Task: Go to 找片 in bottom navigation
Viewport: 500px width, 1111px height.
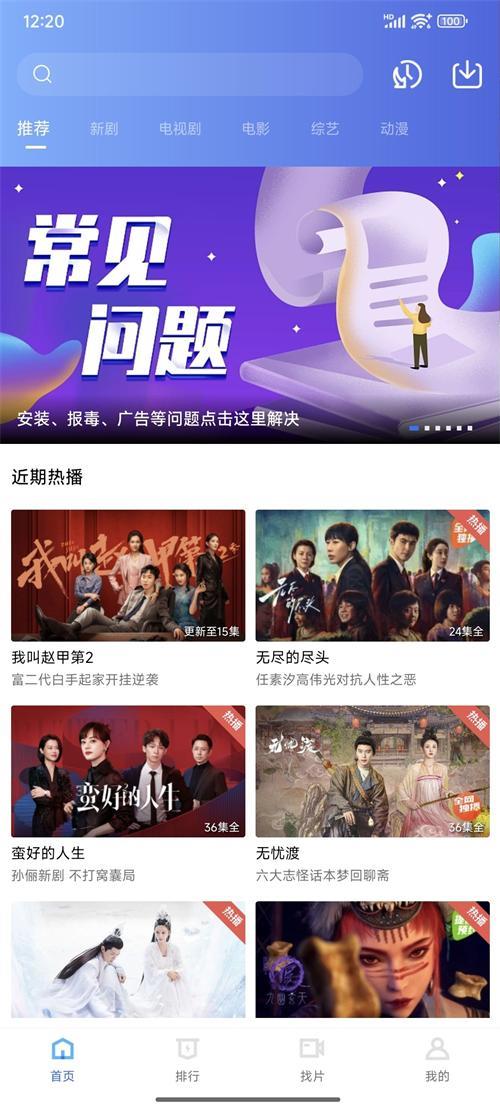Action: click(312, 1060)
